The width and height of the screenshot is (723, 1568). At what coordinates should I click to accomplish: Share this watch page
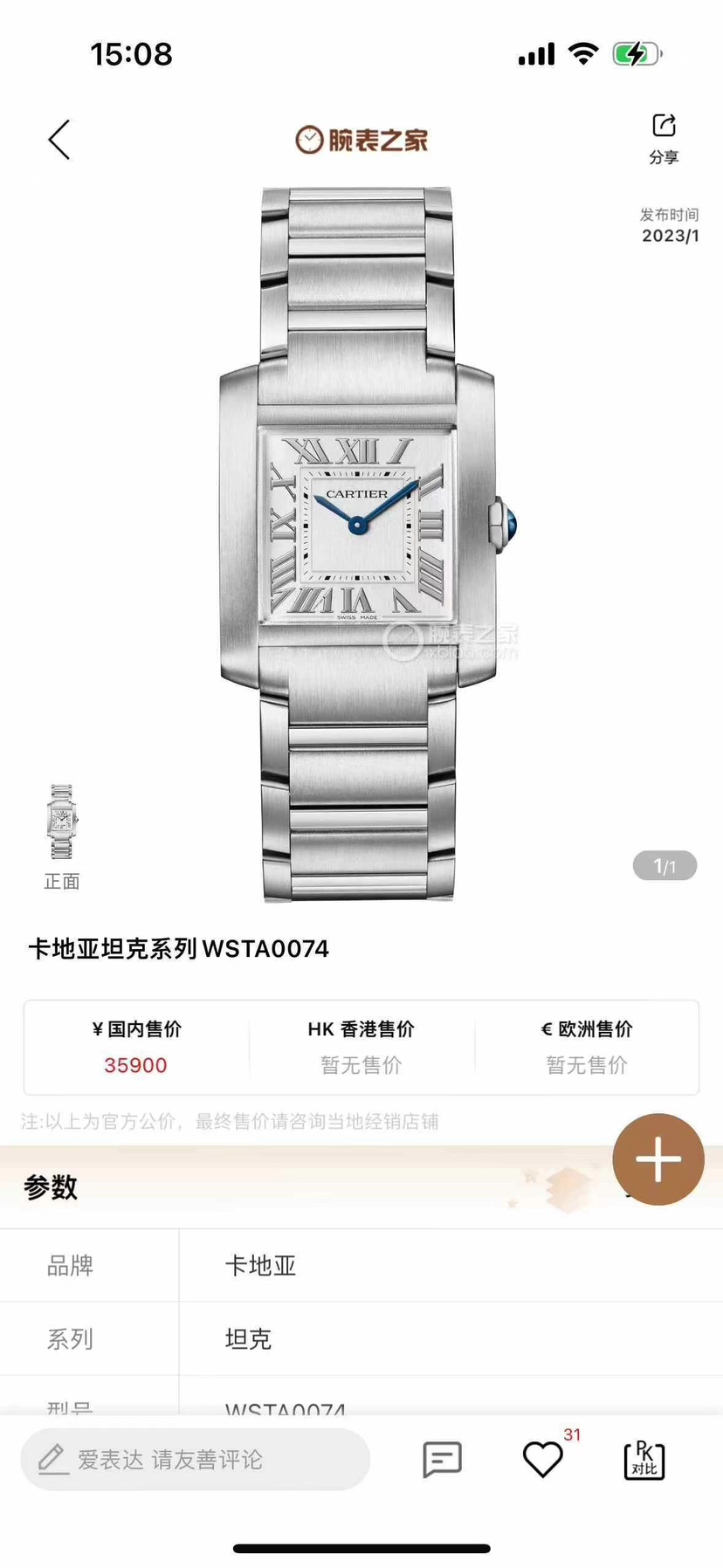click(x=664, y=137)
